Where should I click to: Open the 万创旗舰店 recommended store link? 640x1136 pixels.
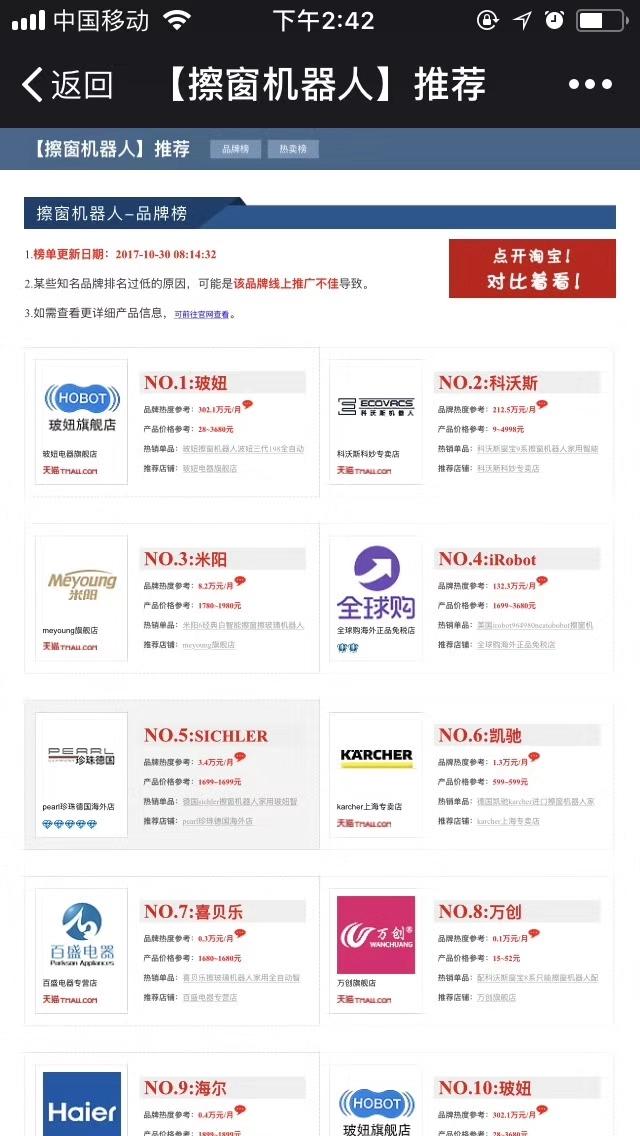pos(496,998)
